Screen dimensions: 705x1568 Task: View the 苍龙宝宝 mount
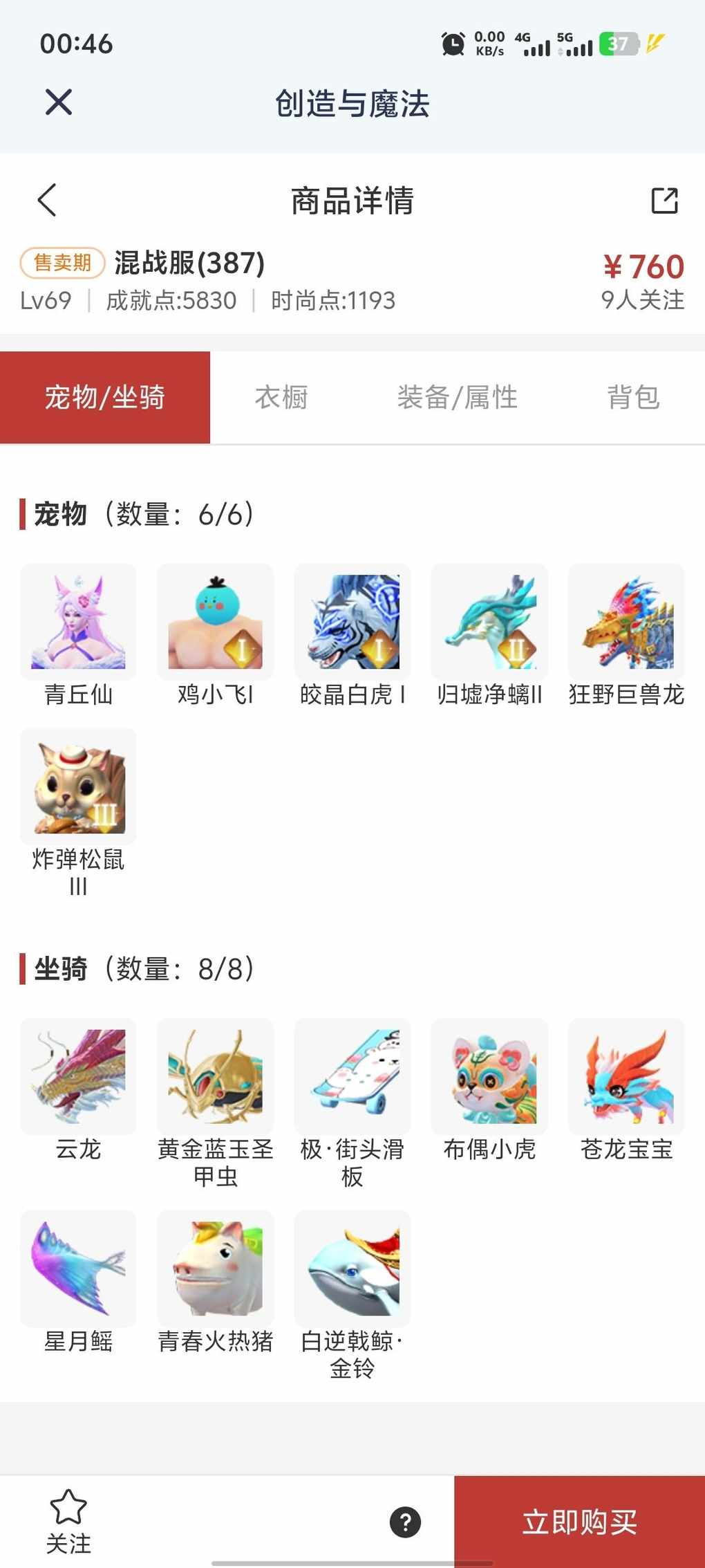click(x=626, y=1076)
